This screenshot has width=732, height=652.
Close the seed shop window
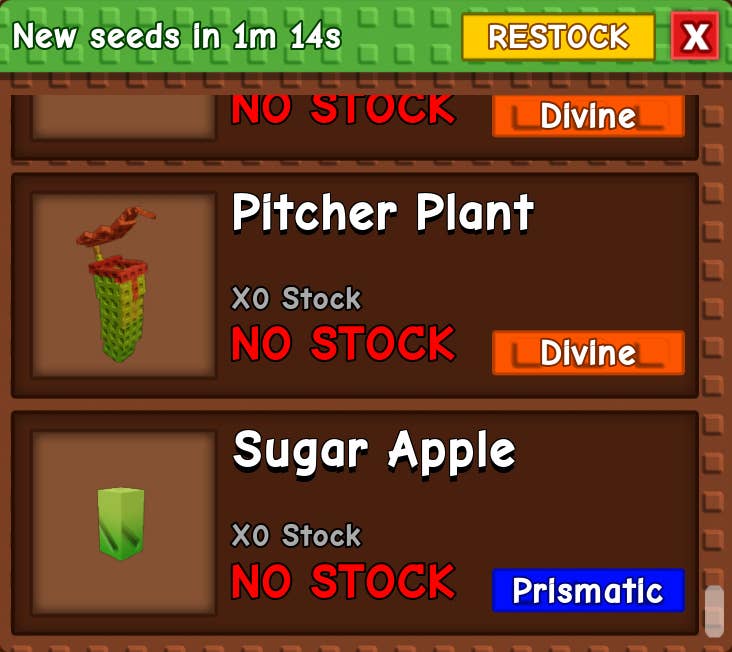click(695, 38)
